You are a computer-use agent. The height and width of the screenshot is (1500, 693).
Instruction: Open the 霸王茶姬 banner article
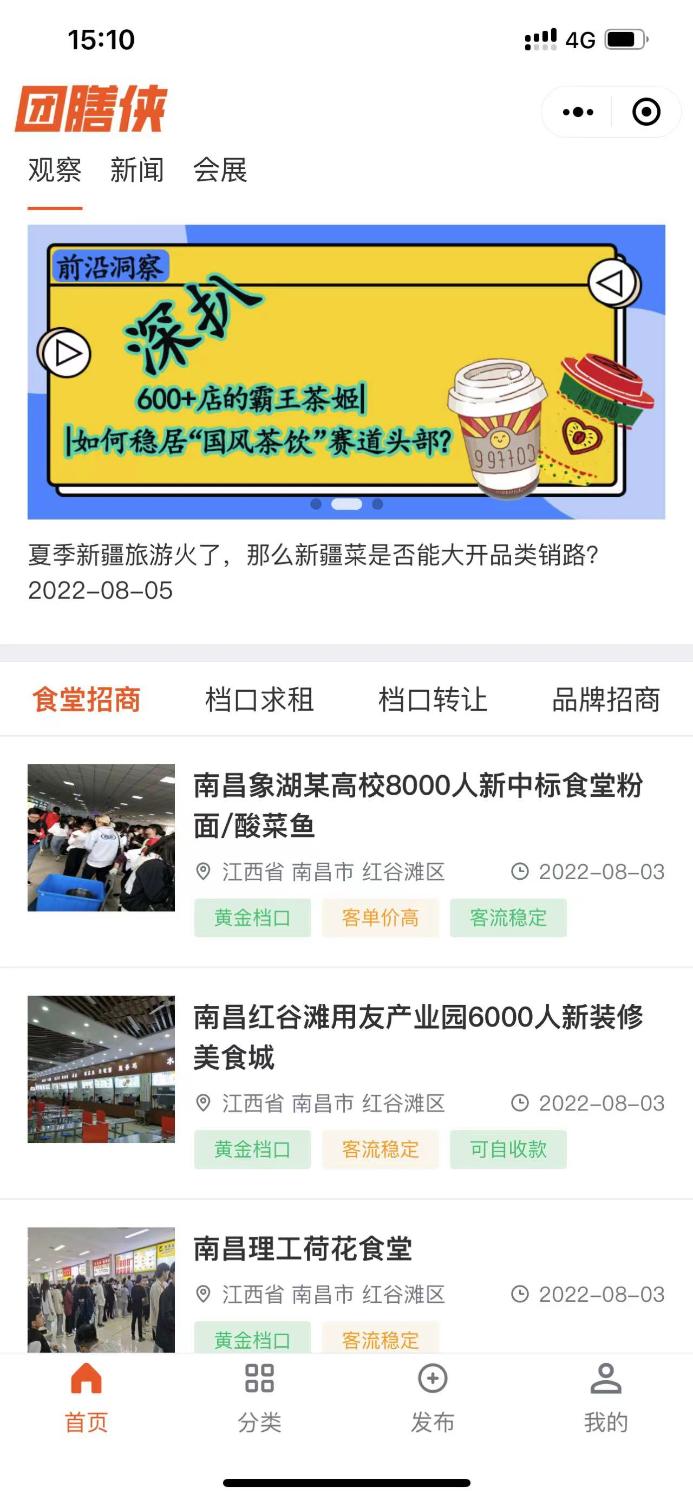(x=346, y=371)
